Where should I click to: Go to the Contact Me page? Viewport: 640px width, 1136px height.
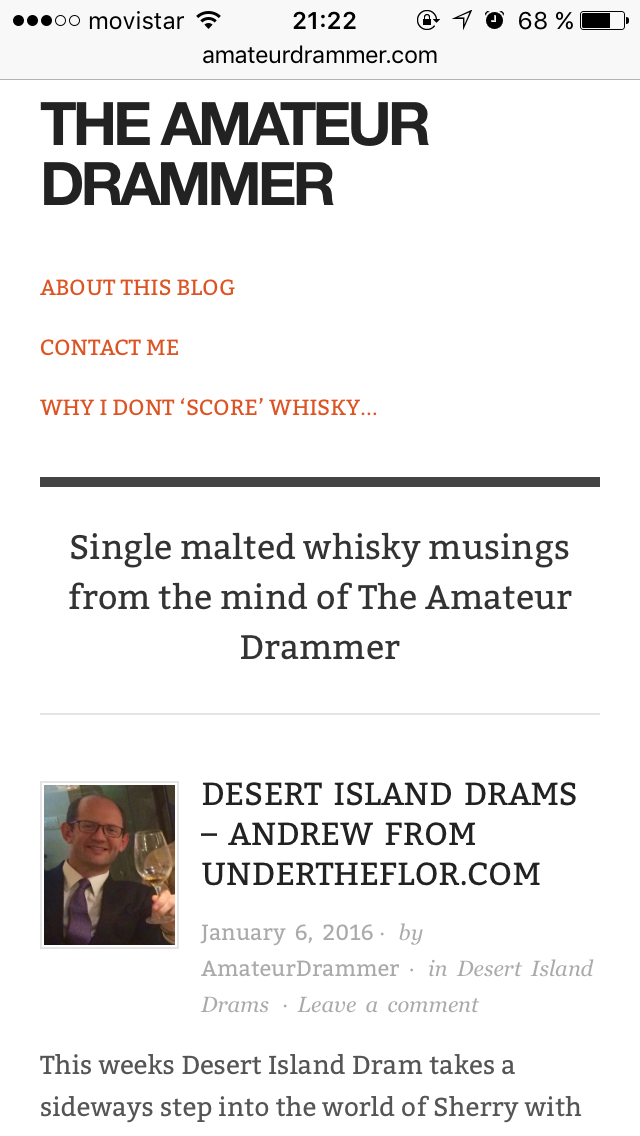[x=109, y=348]
